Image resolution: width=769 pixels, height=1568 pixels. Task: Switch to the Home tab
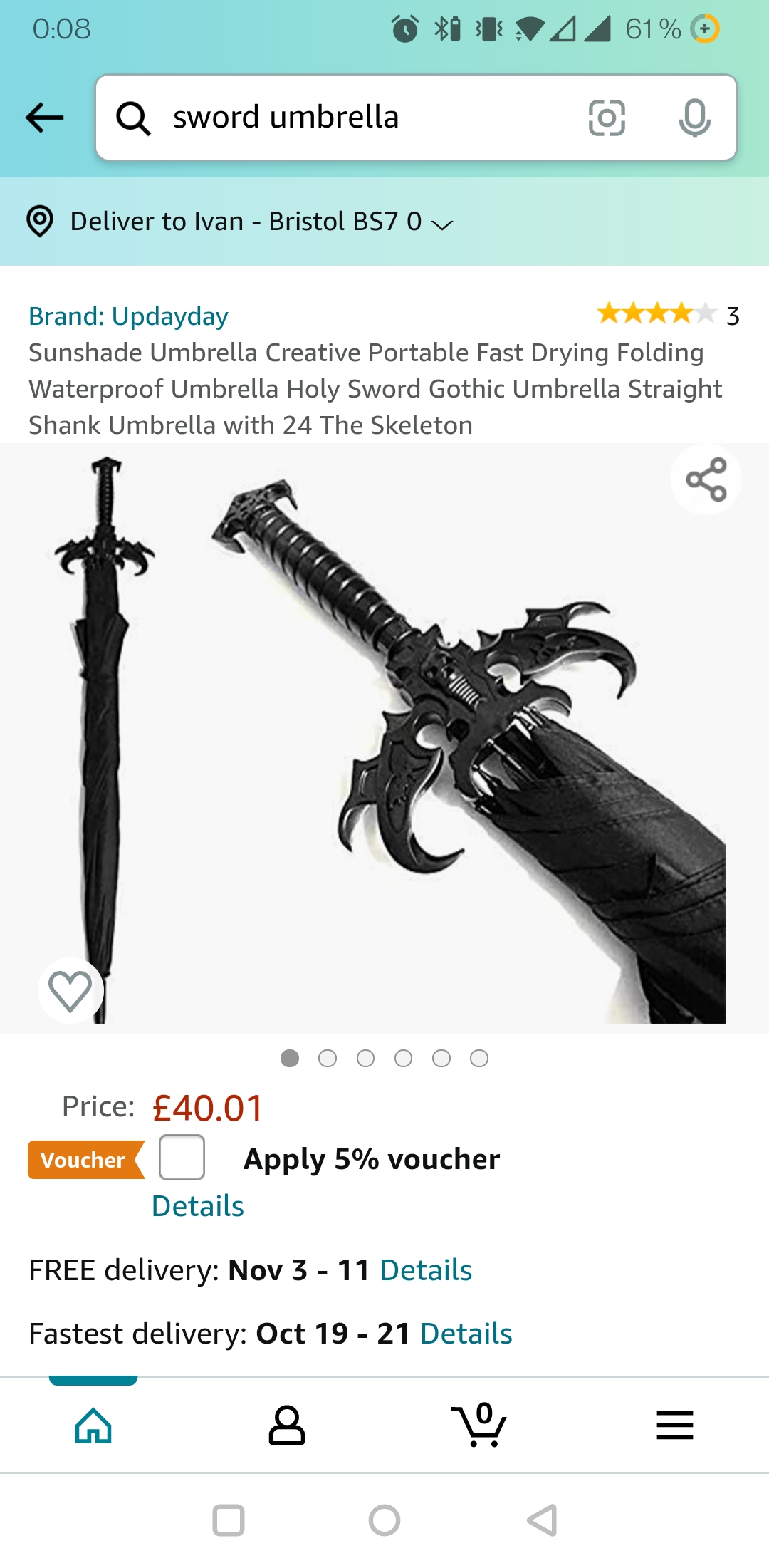[x=93, y=1426]
